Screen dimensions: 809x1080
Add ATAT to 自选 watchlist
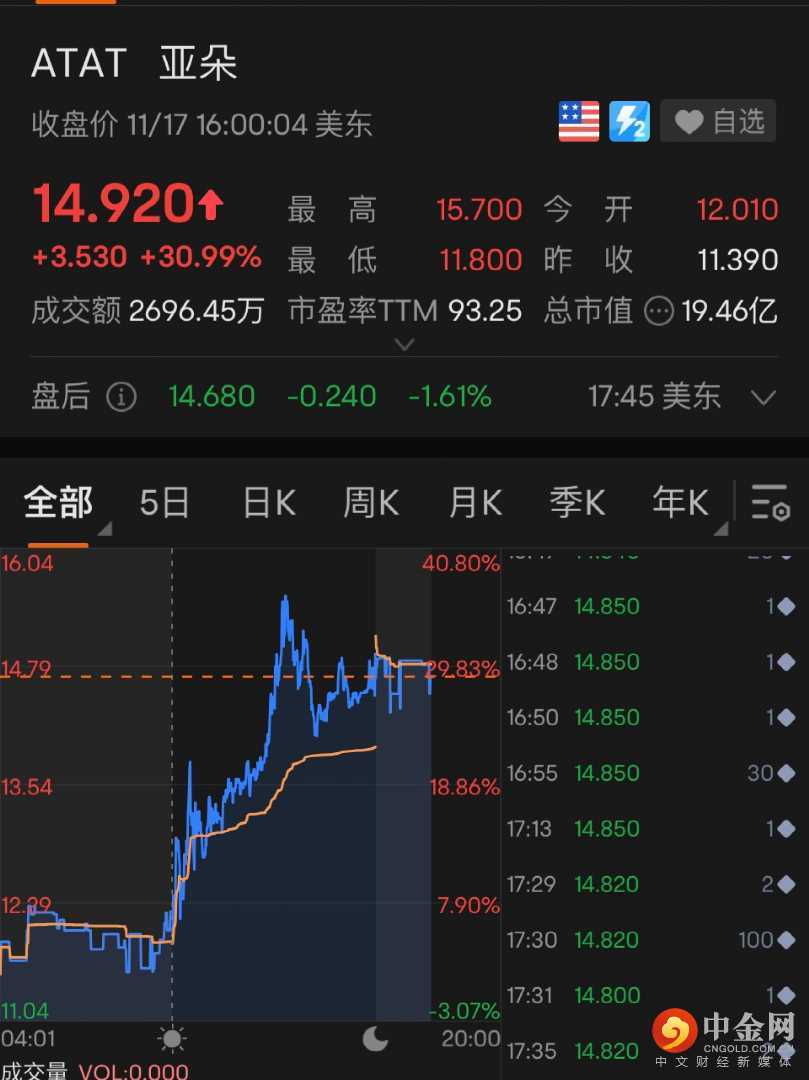[x=718, y=122]
